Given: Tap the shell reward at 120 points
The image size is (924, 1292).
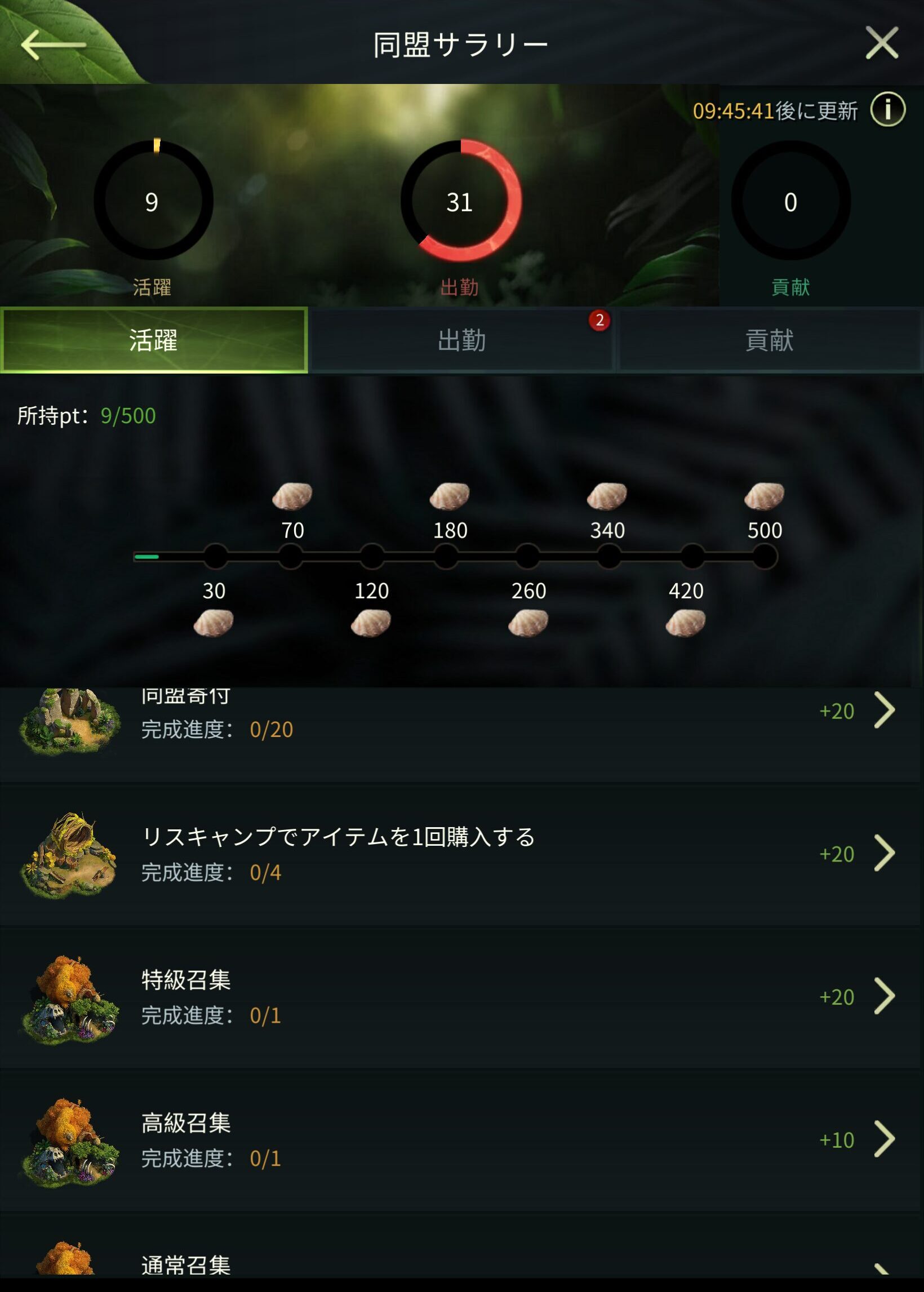Looking at the screenshot, I should point(371,623).
